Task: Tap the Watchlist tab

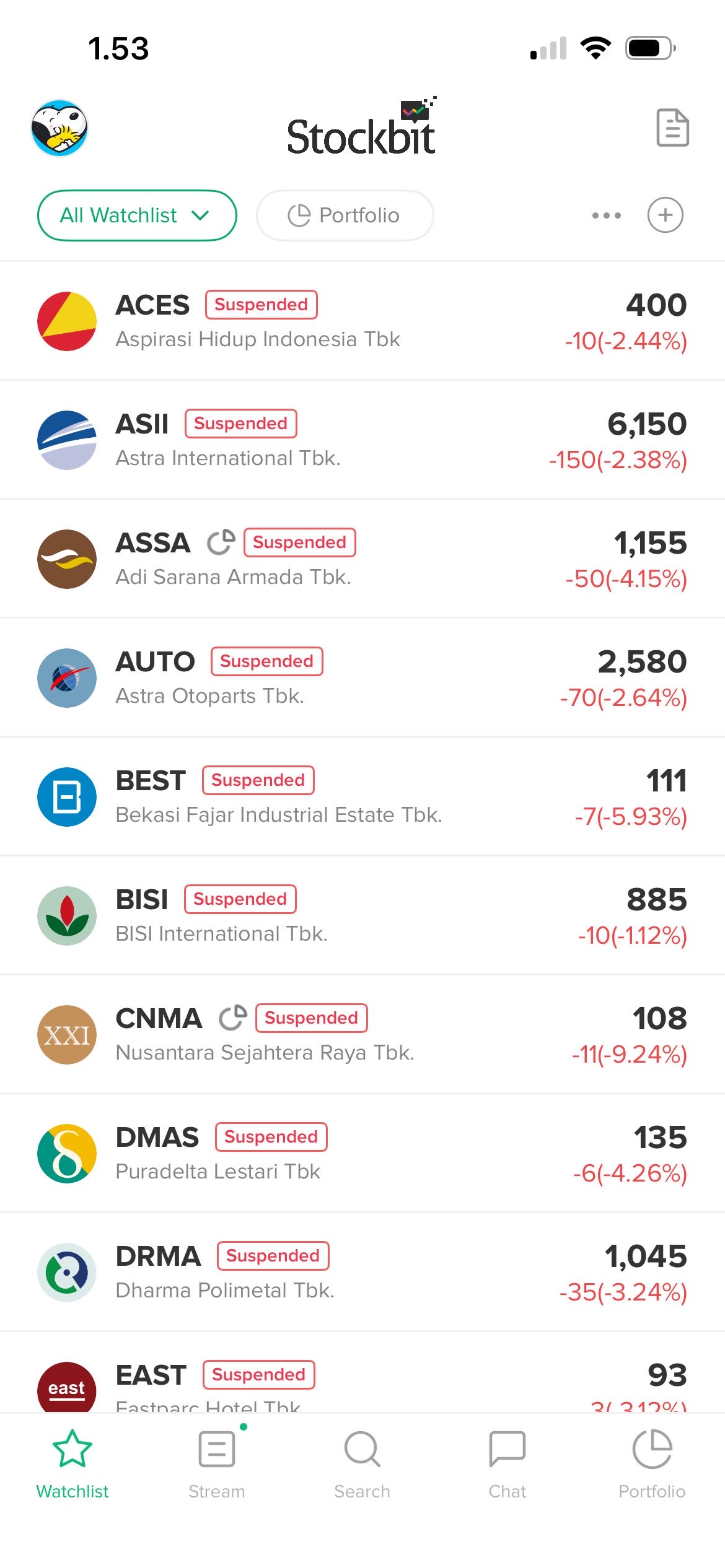Action: (x=72, y=1464)
